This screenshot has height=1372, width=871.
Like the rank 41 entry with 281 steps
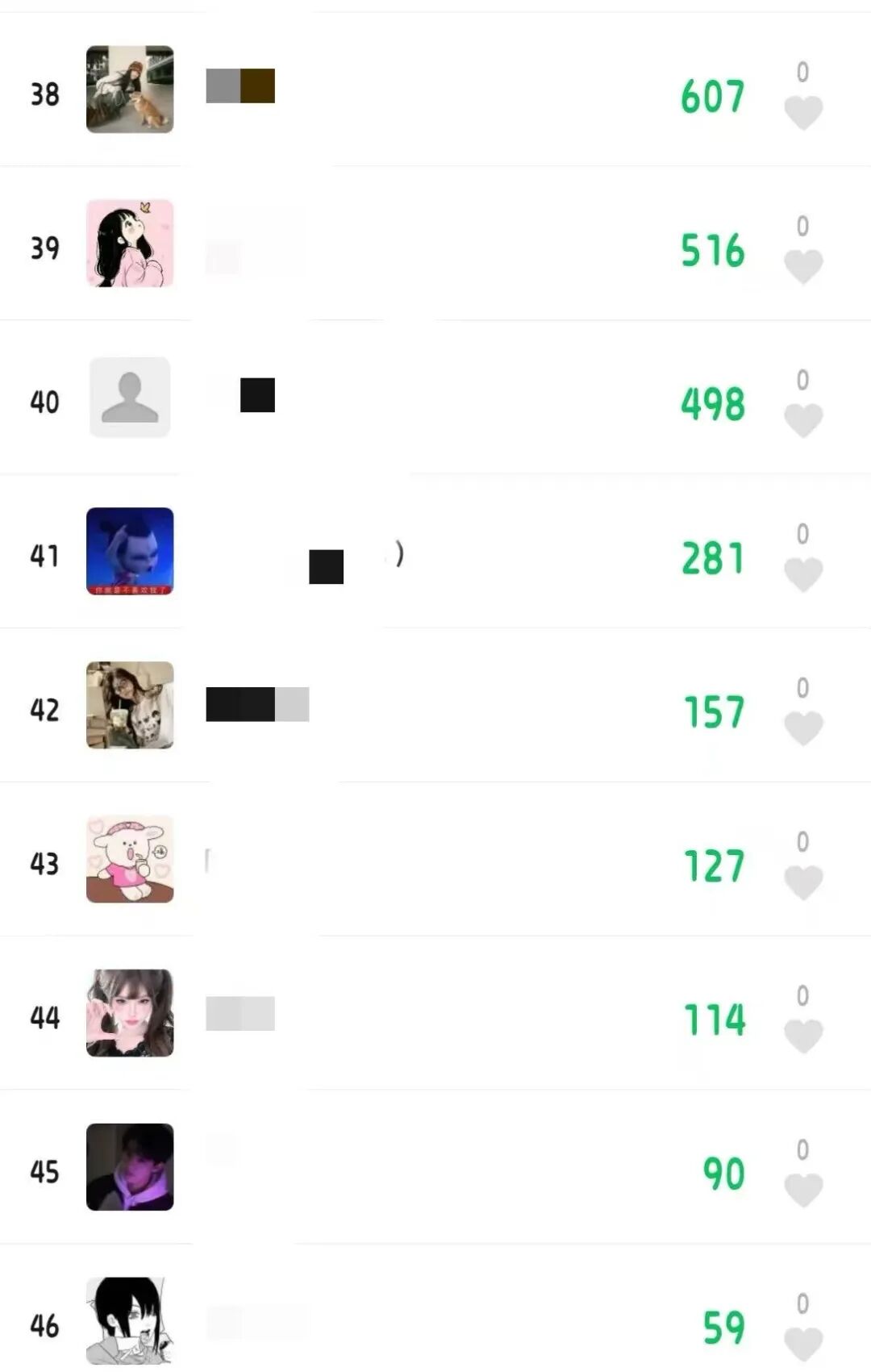[x=802, y=574]
